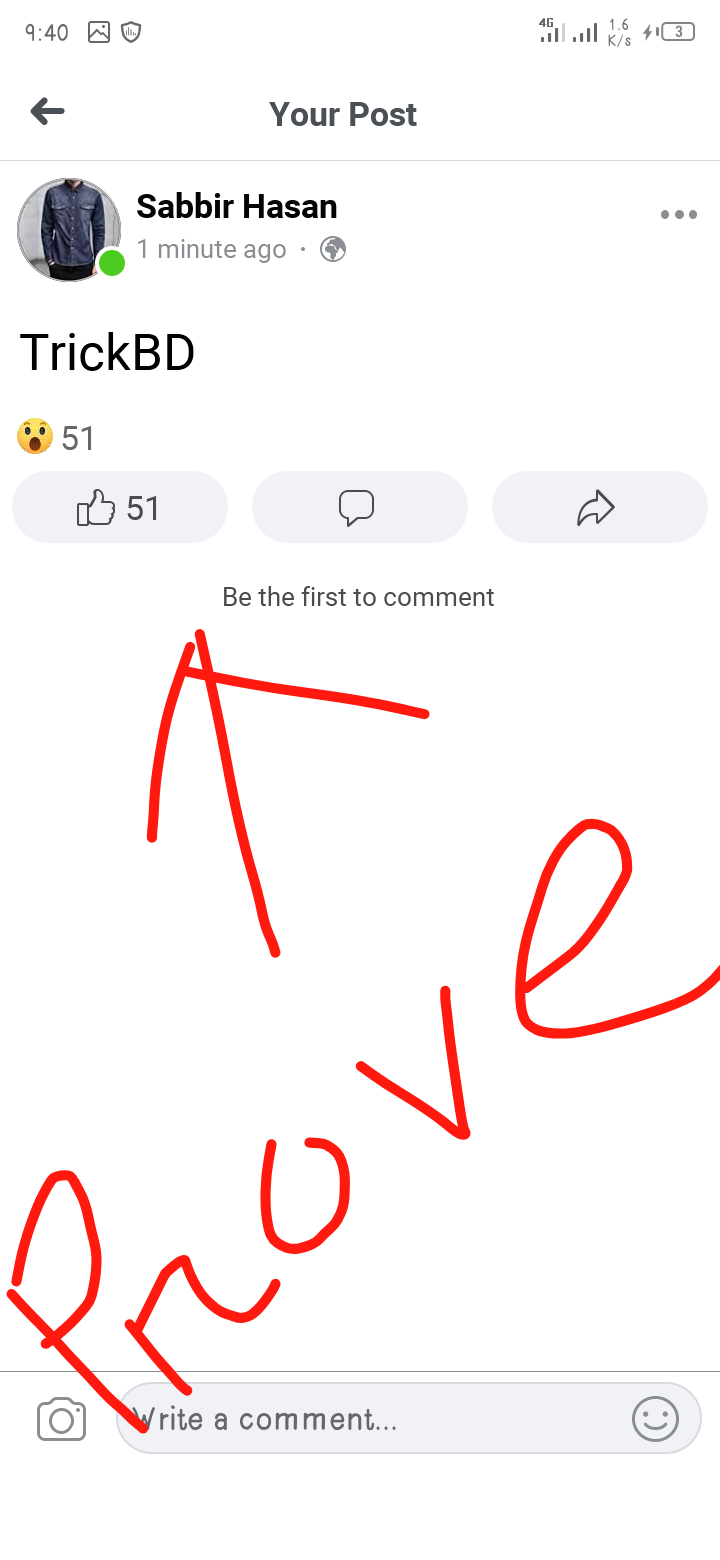720x1560 pixels.
Task: Open the emoji smiley picker
Action: tap(655, 1419)
